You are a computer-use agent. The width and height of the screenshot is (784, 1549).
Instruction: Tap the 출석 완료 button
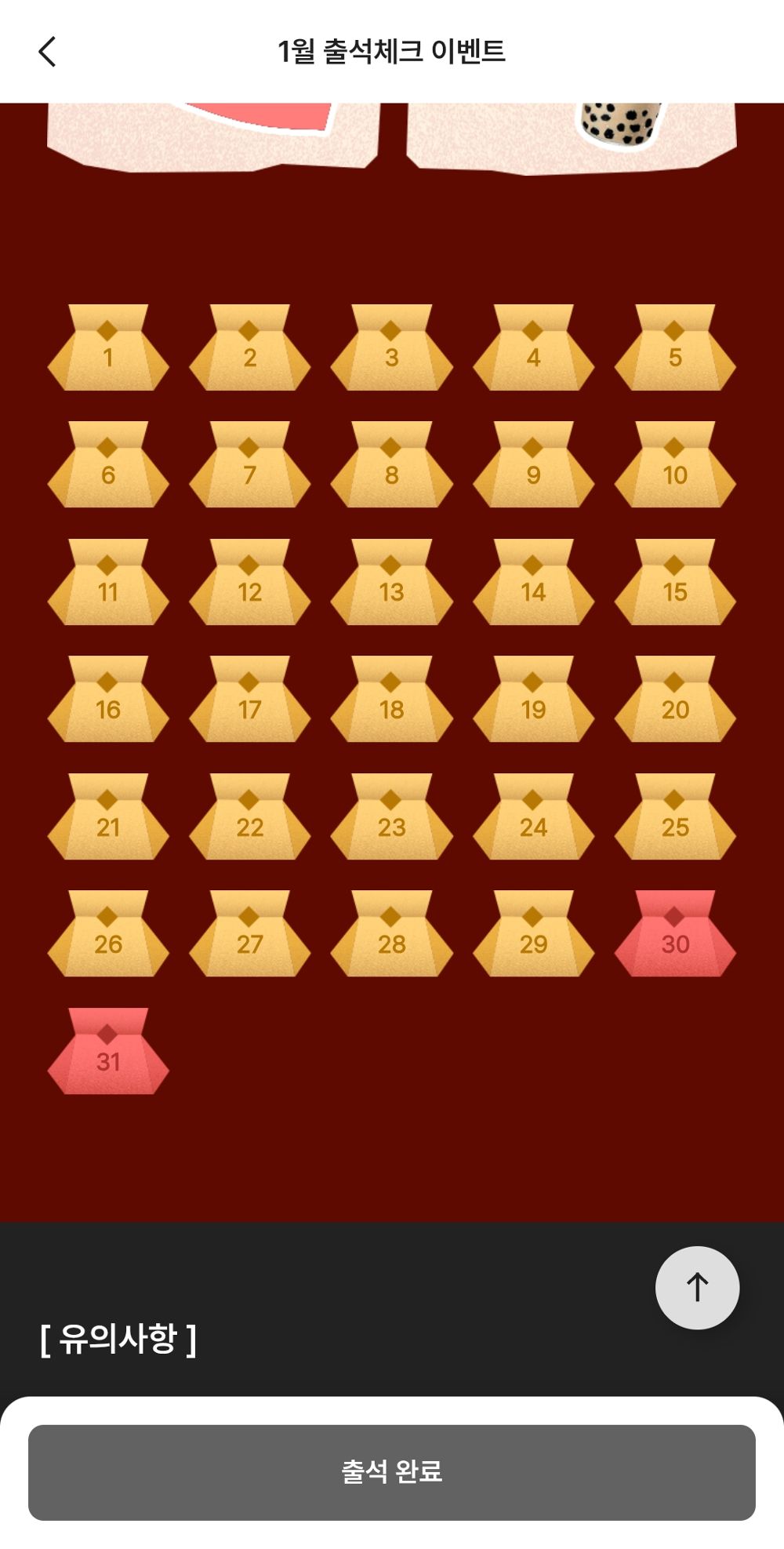392,1472
